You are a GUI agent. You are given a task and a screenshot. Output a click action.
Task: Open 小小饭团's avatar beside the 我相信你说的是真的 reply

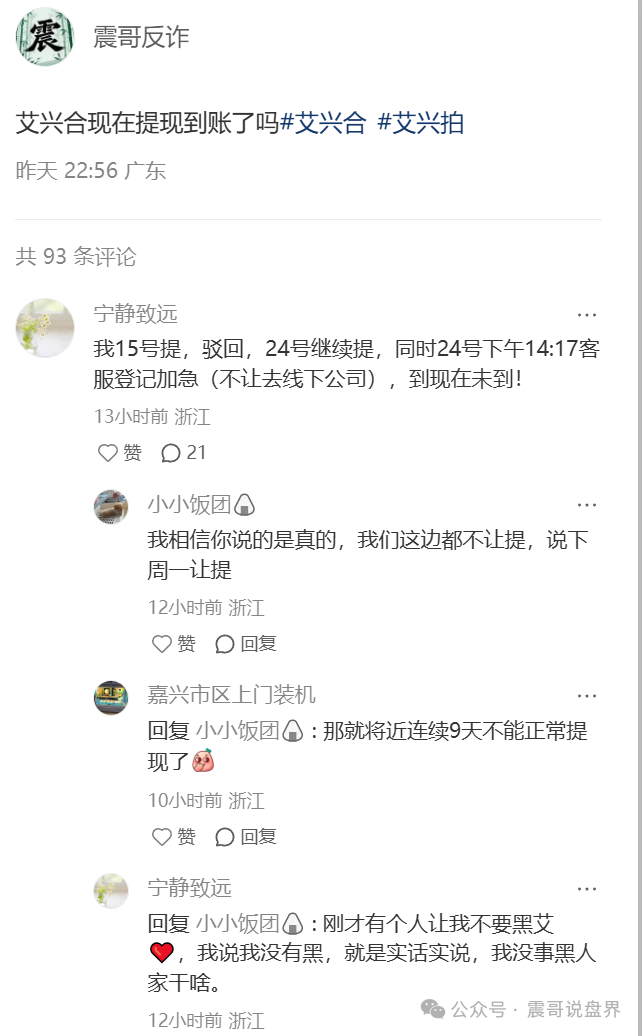111,507
